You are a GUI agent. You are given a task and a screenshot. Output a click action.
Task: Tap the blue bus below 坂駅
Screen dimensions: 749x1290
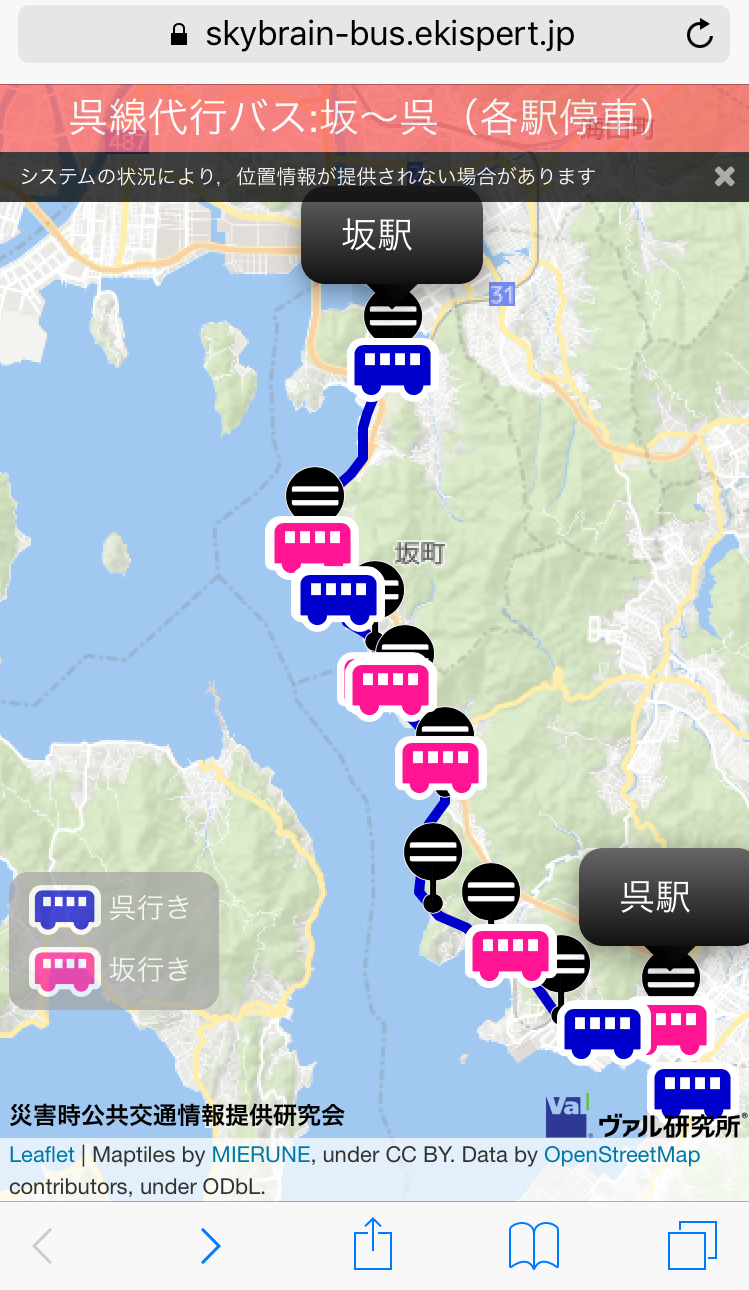392,367
